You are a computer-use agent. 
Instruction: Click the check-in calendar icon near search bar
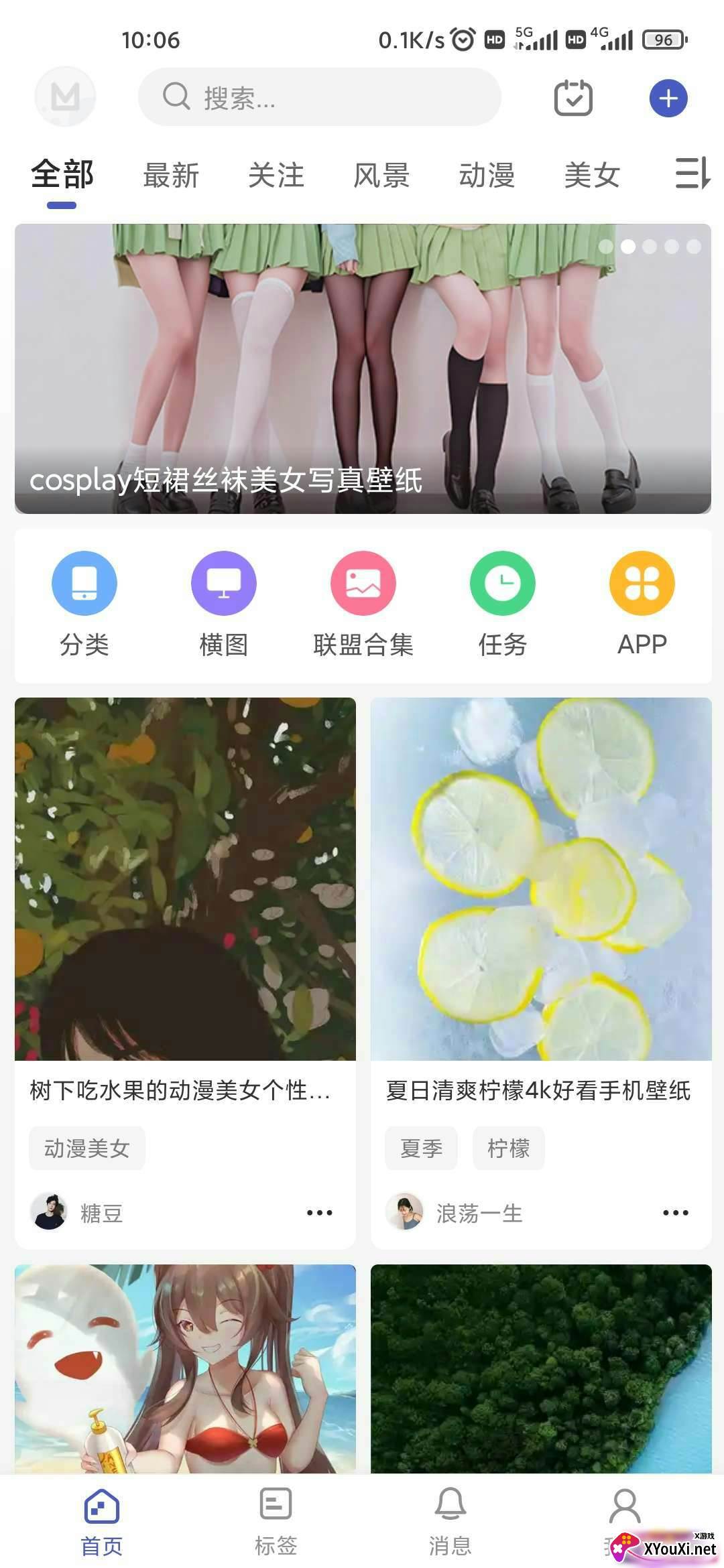click(x=573, y=97)
